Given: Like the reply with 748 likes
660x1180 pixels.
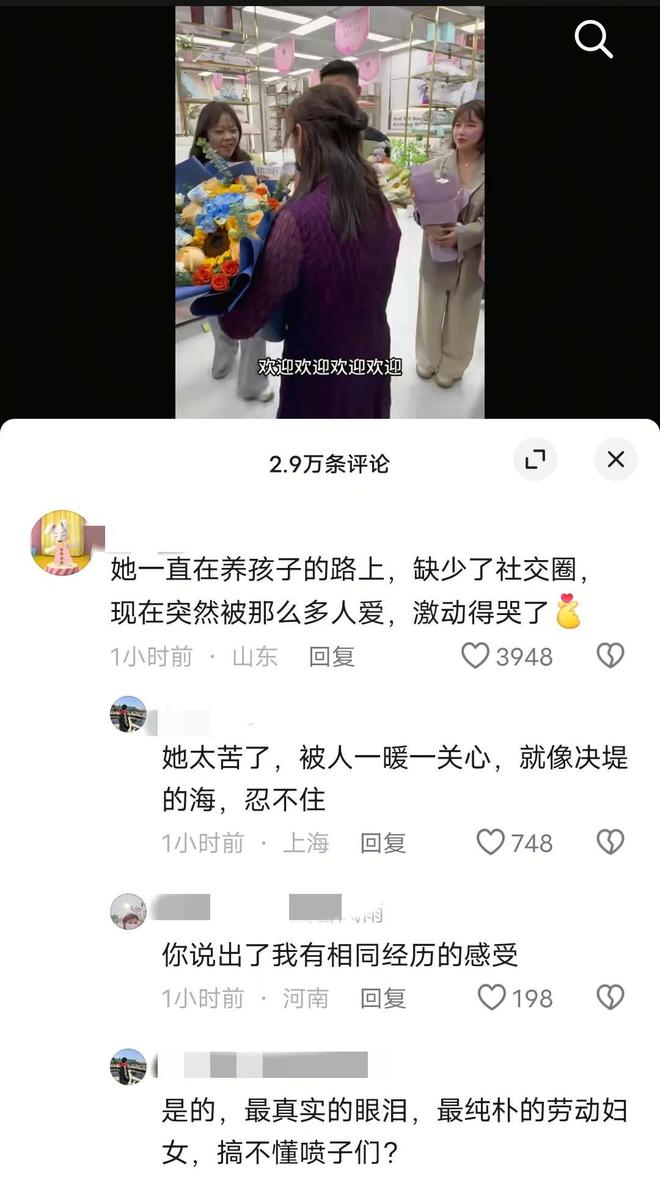Looking at the screenshot, I should click(x=491, y=842).
